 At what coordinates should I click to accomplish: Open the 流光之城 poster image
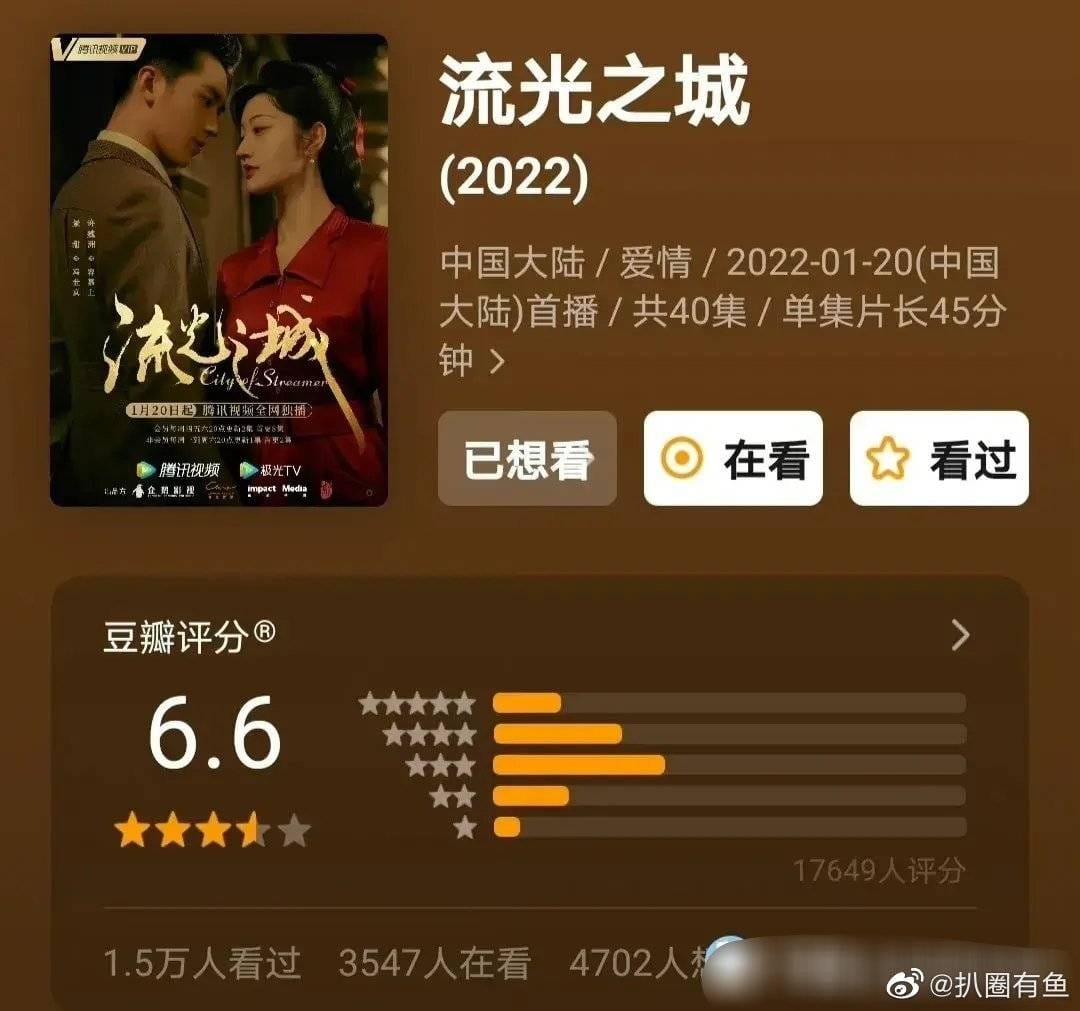click(x=219, y=270)
